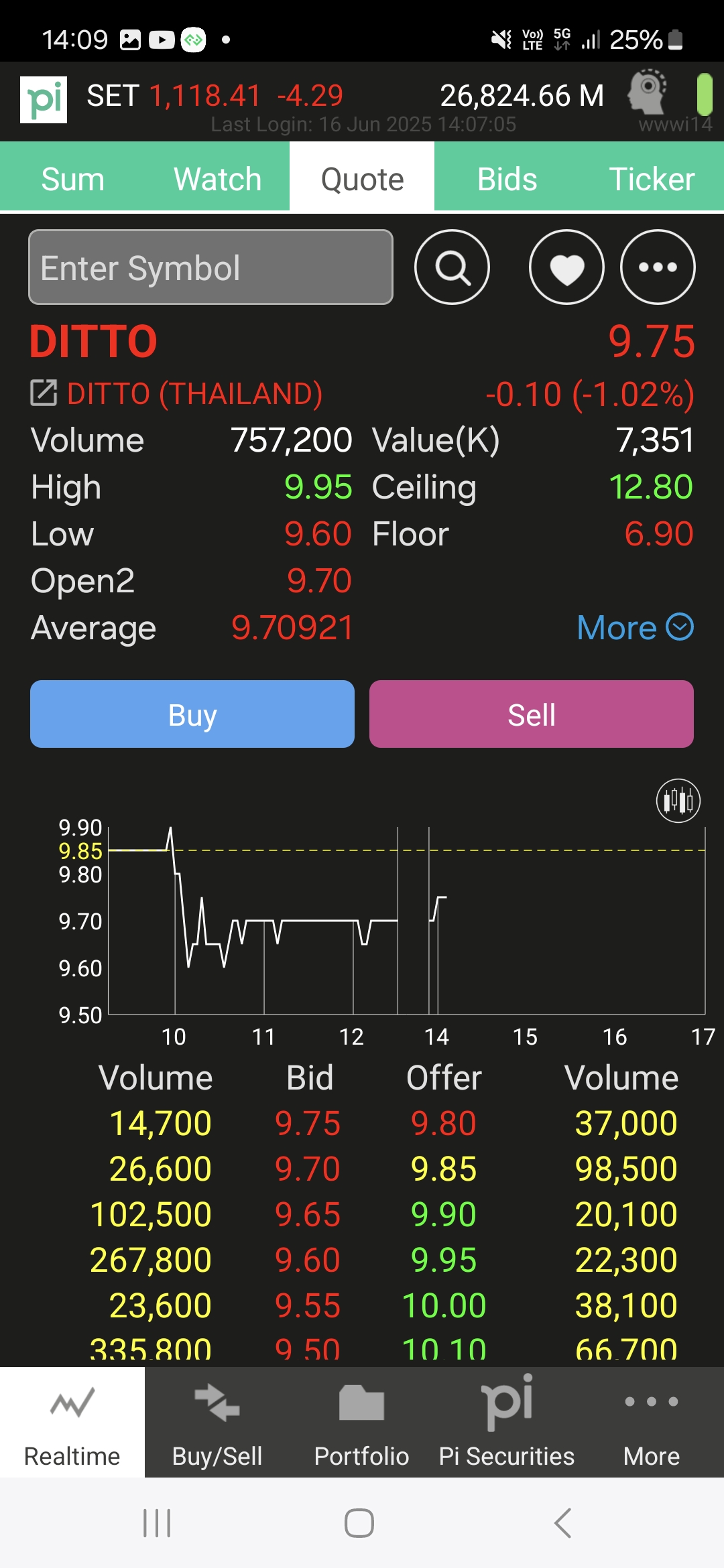Switch to the Bids tab
Screen dimensions: 724x1568
507,179
